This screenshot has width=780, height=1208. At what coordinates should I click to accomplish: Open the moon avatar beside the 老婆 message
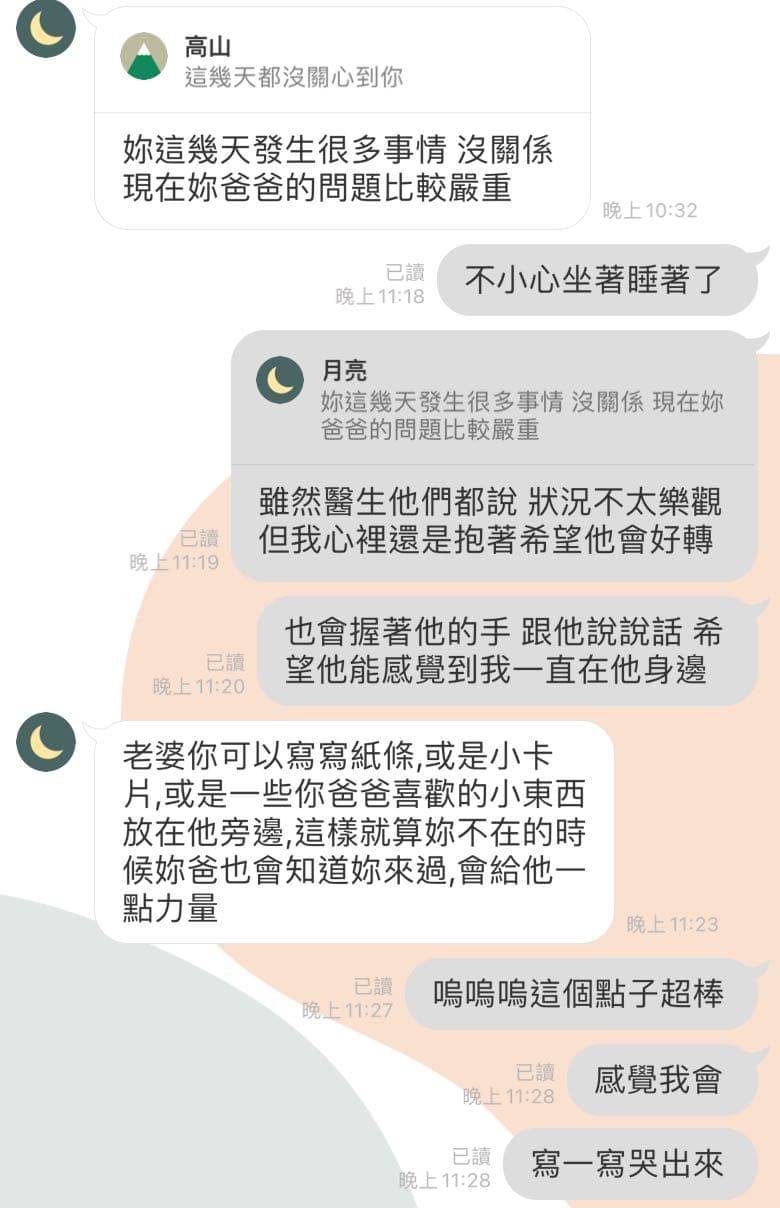[46, 741]
